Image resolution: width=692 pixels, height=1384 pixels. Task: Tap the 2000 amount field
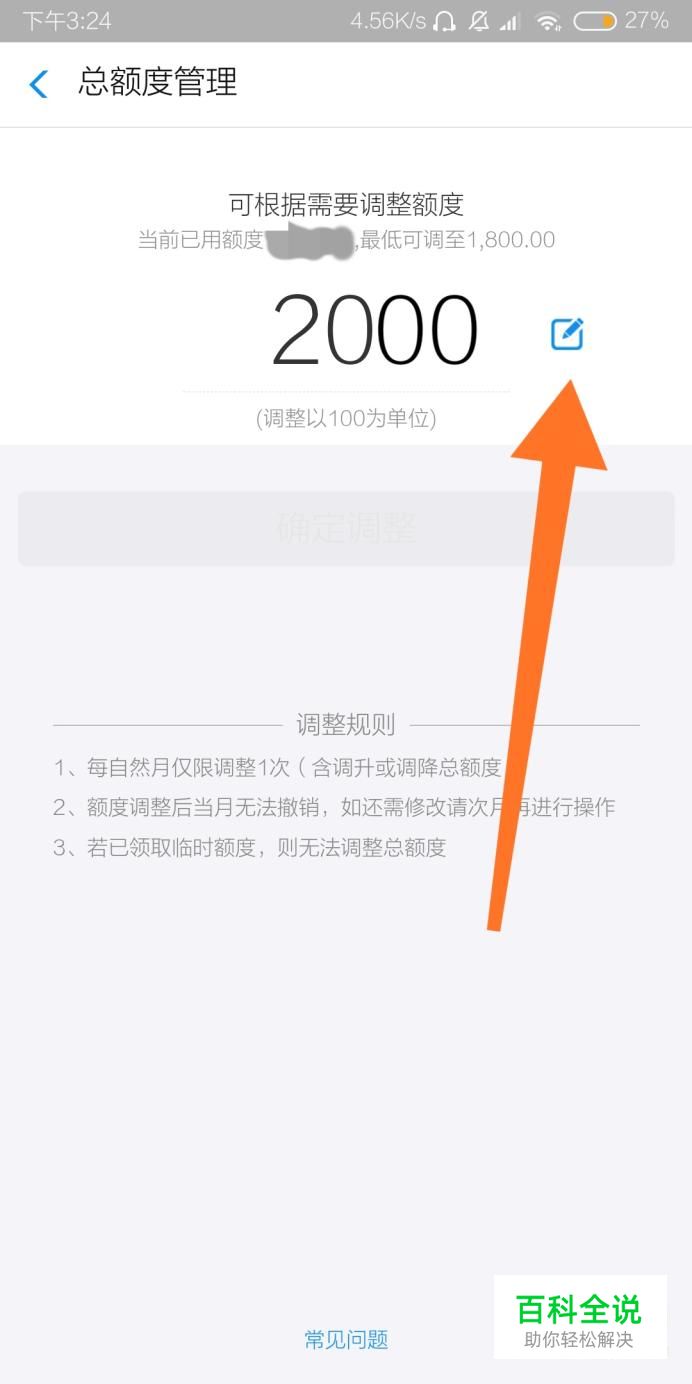(374, 332)
